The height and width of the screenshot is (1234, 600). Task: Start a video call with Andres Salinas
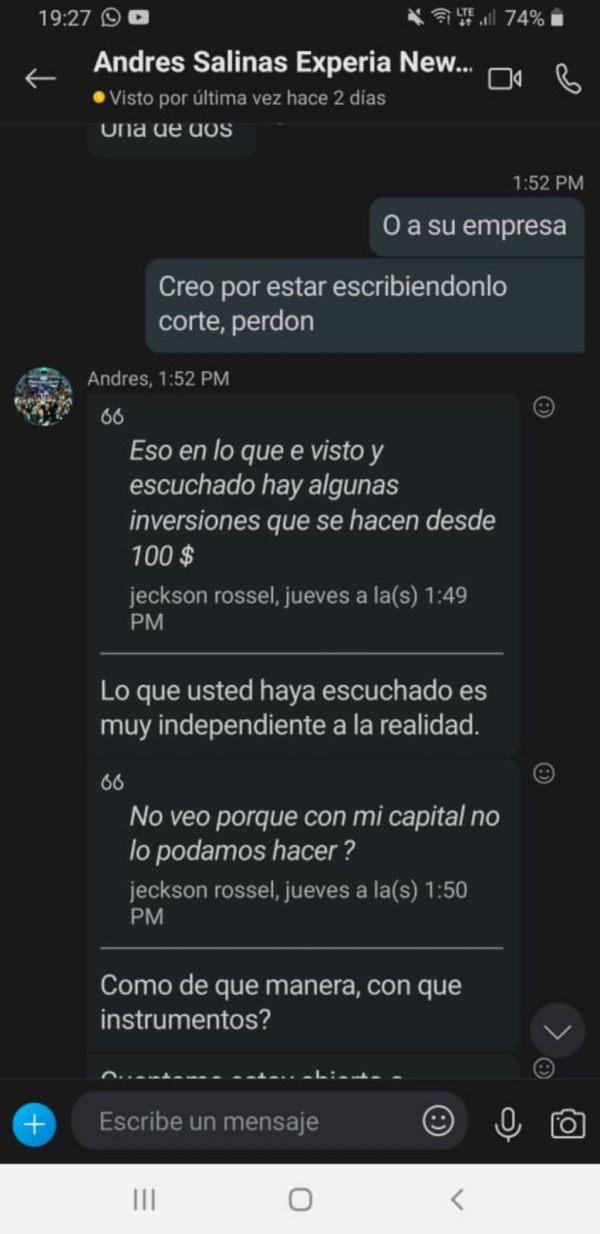(504, 79)
